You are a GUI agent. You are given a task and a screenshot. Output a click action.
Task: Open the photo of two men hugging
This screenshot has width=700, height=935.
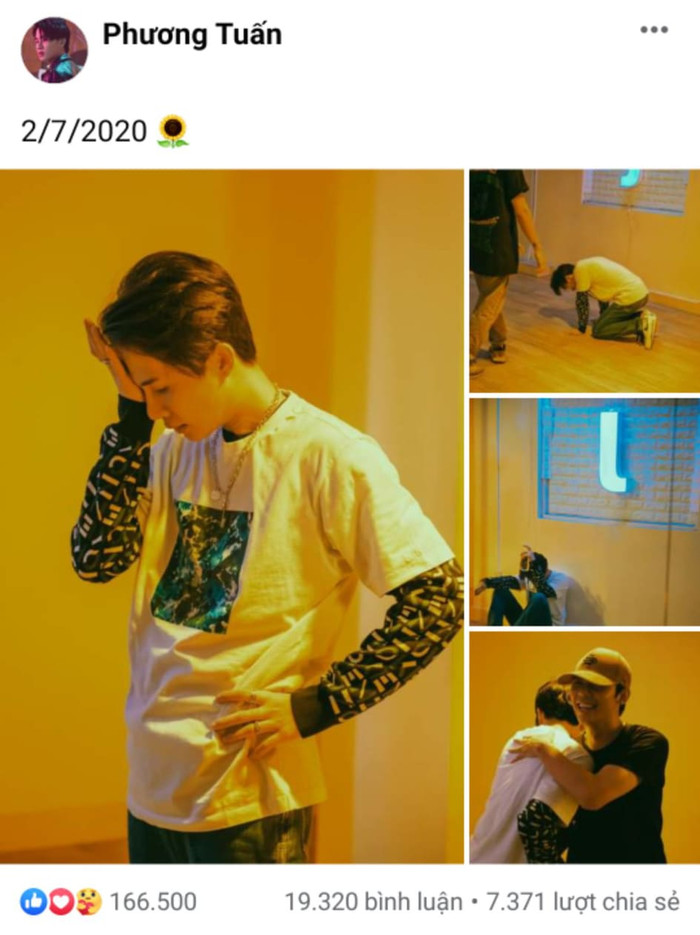[585, 748]
